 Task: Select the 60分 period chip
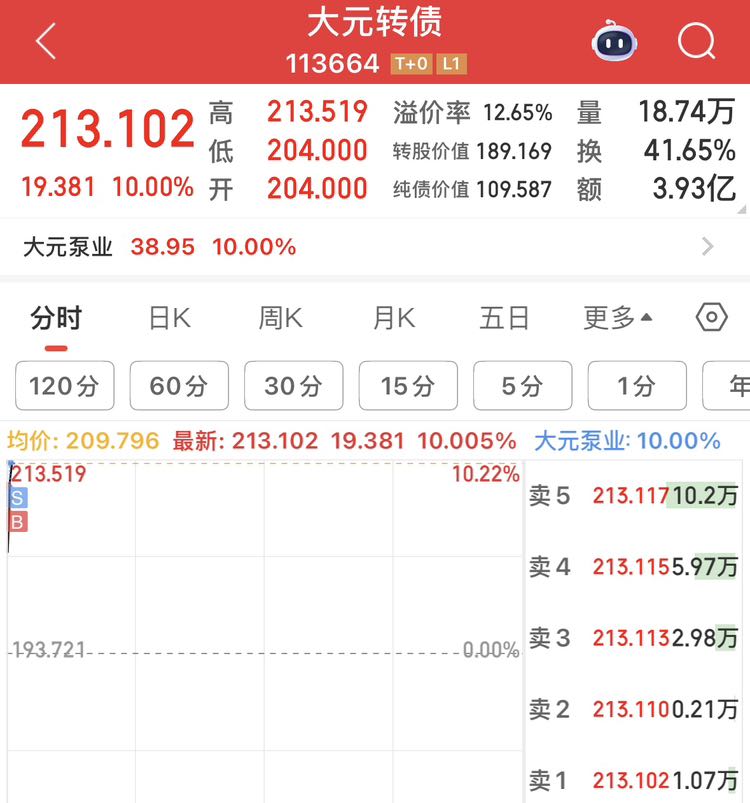coord(179,386)
